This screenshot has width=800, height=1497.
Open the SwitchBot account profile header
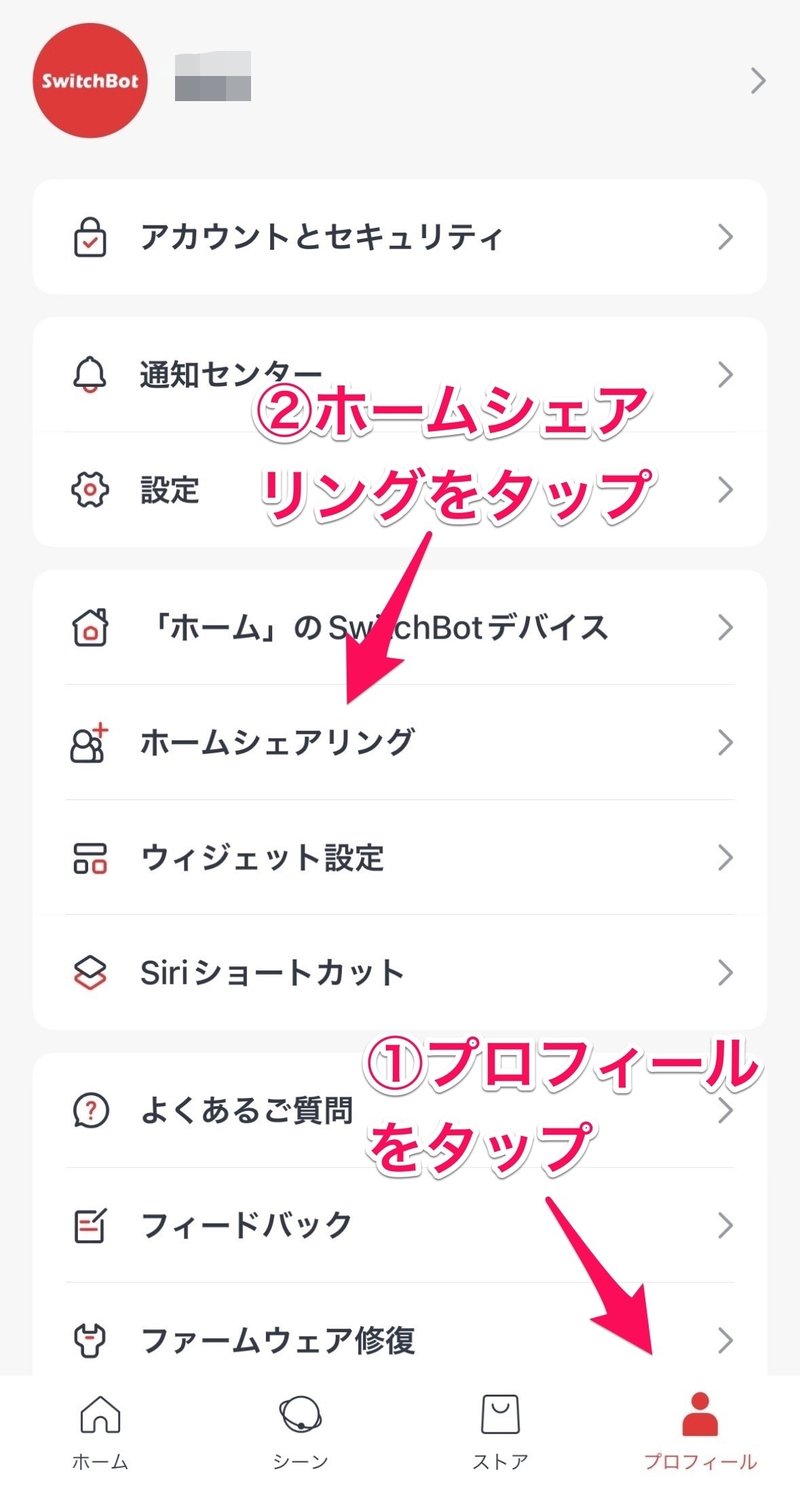click(x=400, y=82)
